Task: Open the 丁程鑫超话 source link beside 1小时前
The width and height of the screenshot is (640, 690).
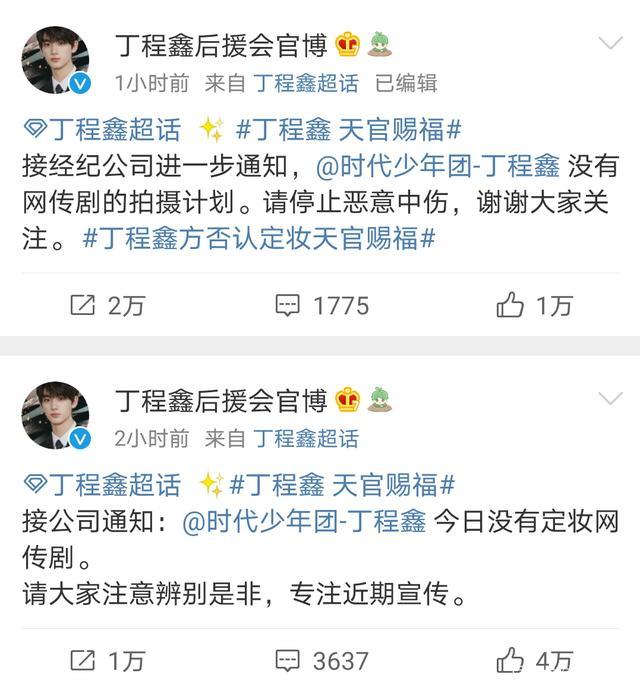Action: coord(305,83)
